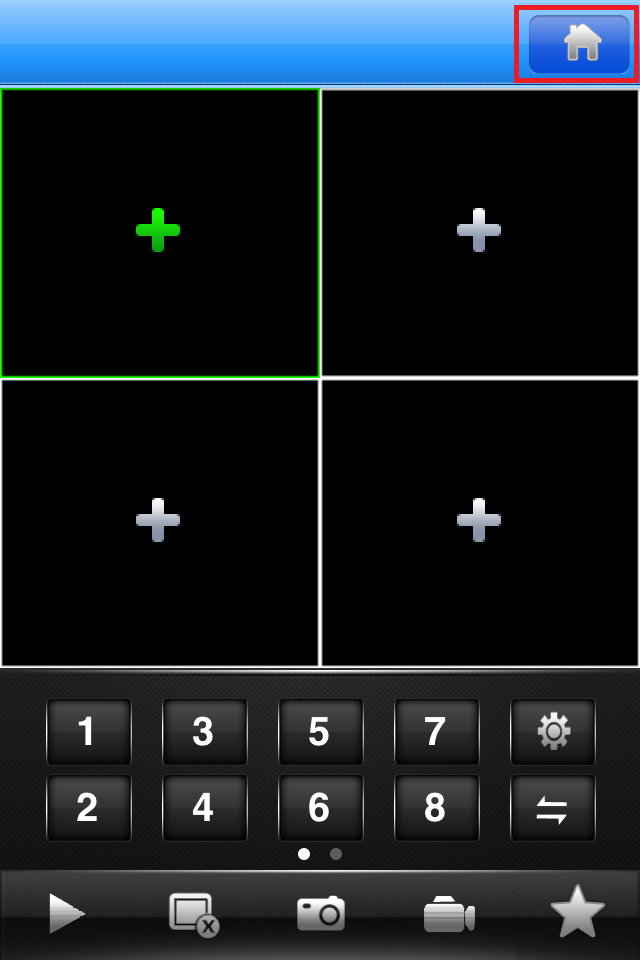Go to the home screen via house icon
The width and height of the screenshot is (640, 960).
[580, 44]
